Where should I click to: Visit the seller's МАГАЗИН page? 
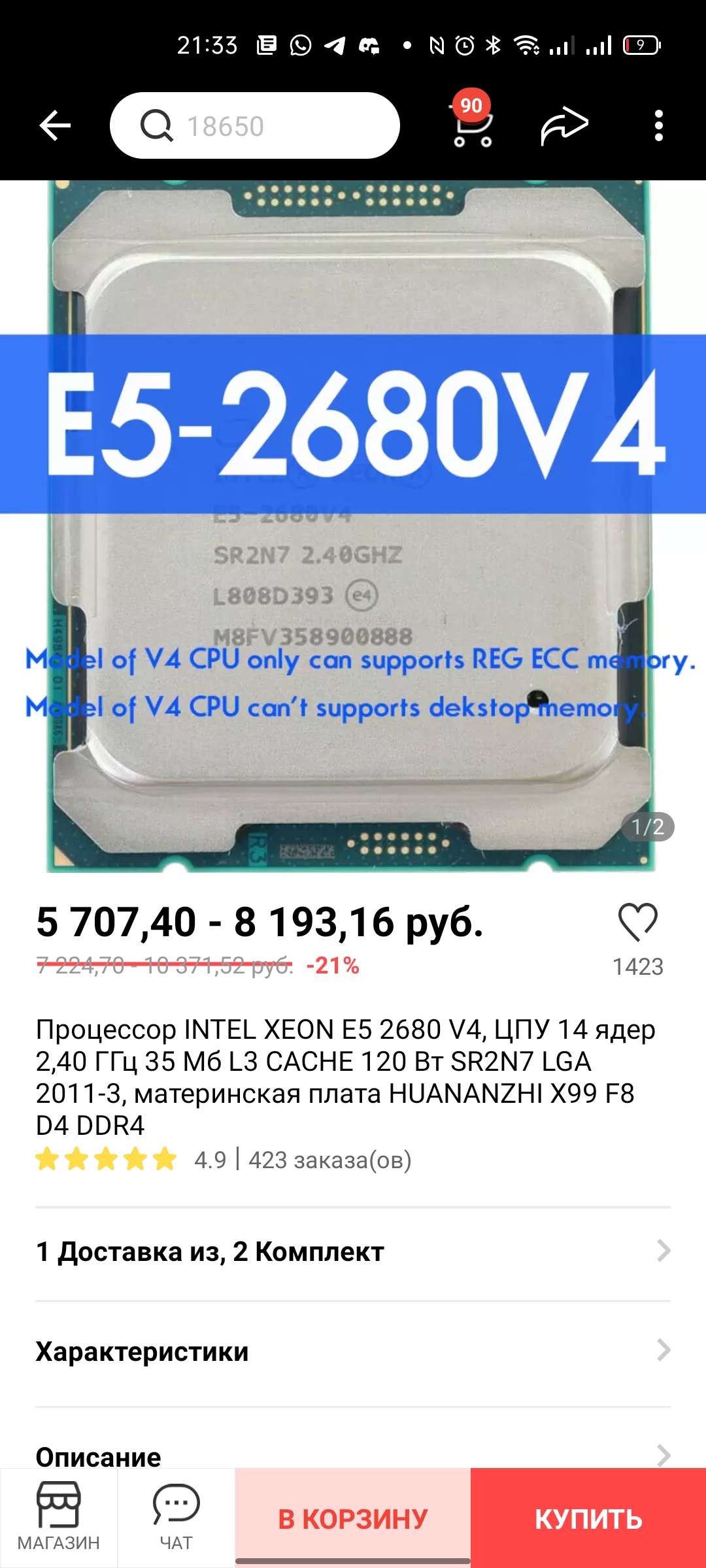59,1518
